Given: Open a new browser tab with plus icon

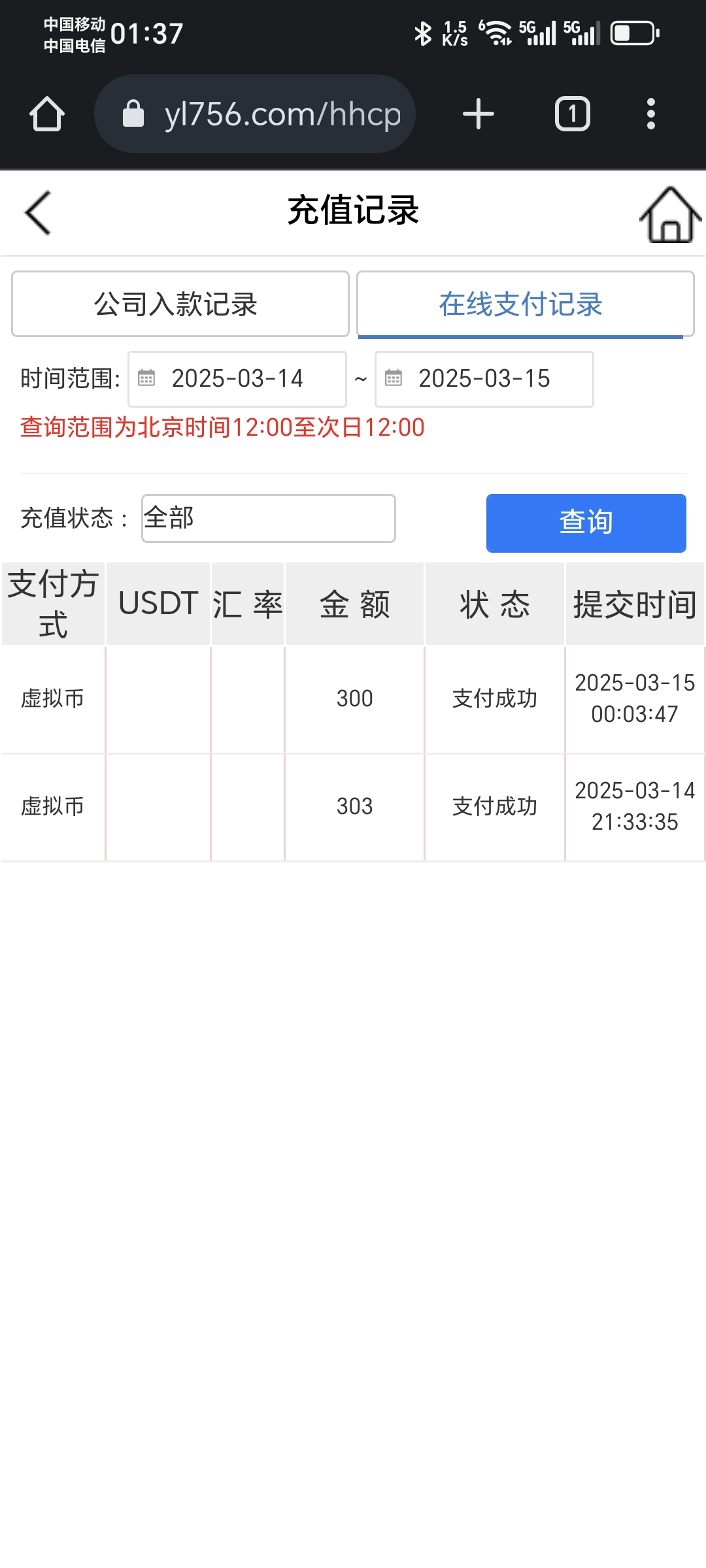Looking at the screenshot, I should (477, 112).
